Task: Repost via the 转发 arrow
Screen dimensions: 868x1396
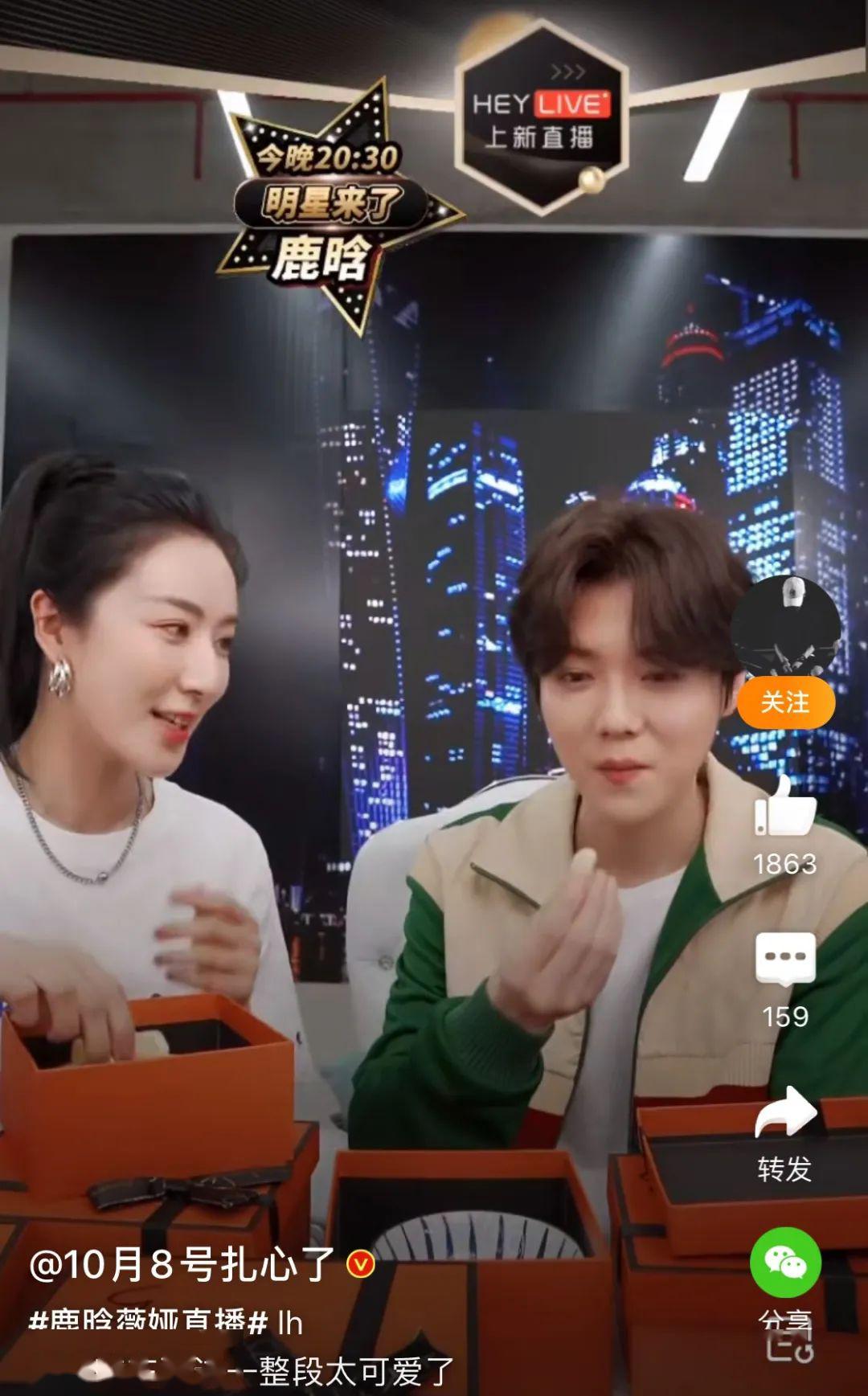Action: (x=785, y=1113)
